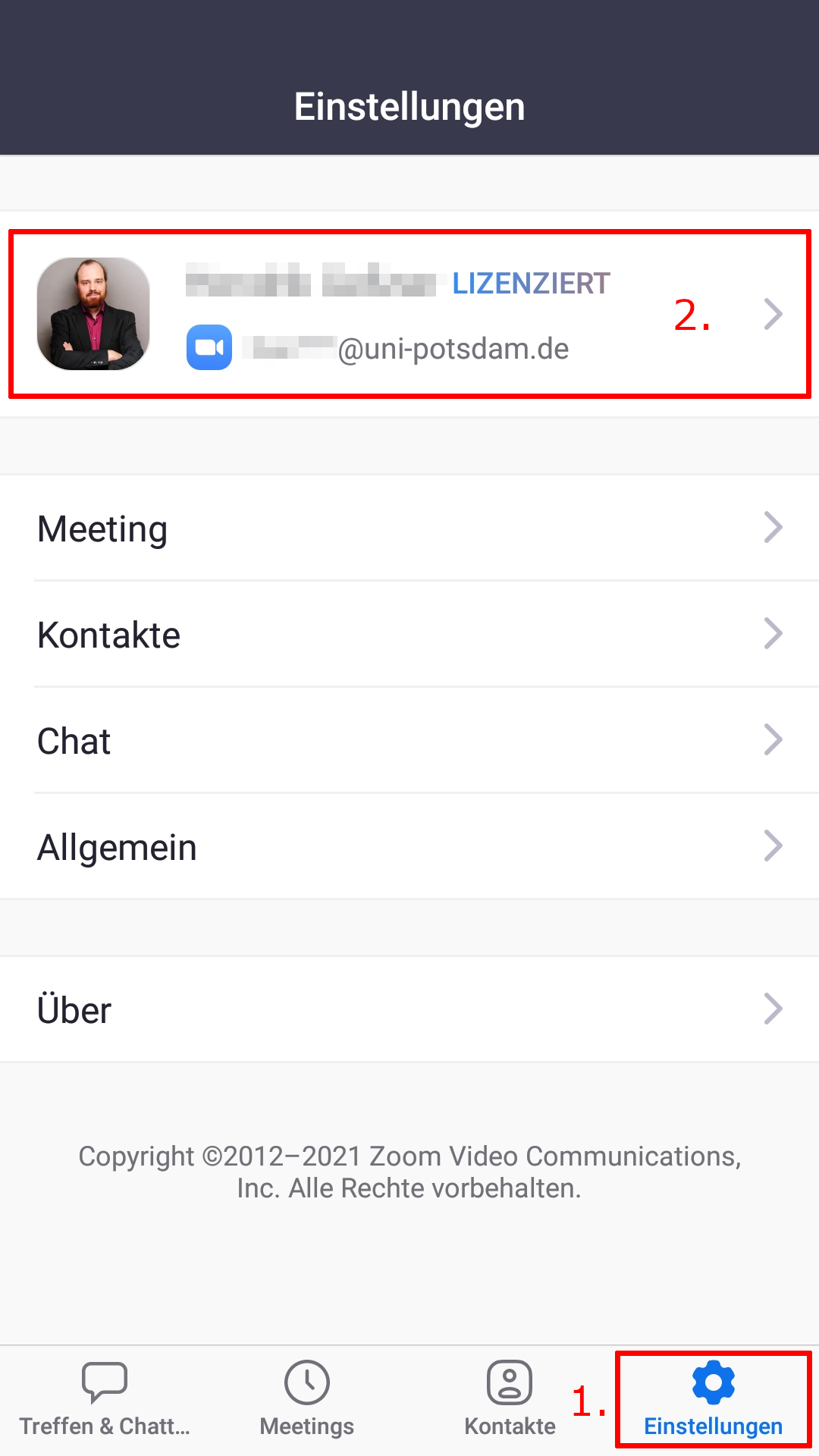Switch to Treffen & Chatten tab
Screen dimensions: 819x1456
pyautogui.click(x=105, y=1400)
